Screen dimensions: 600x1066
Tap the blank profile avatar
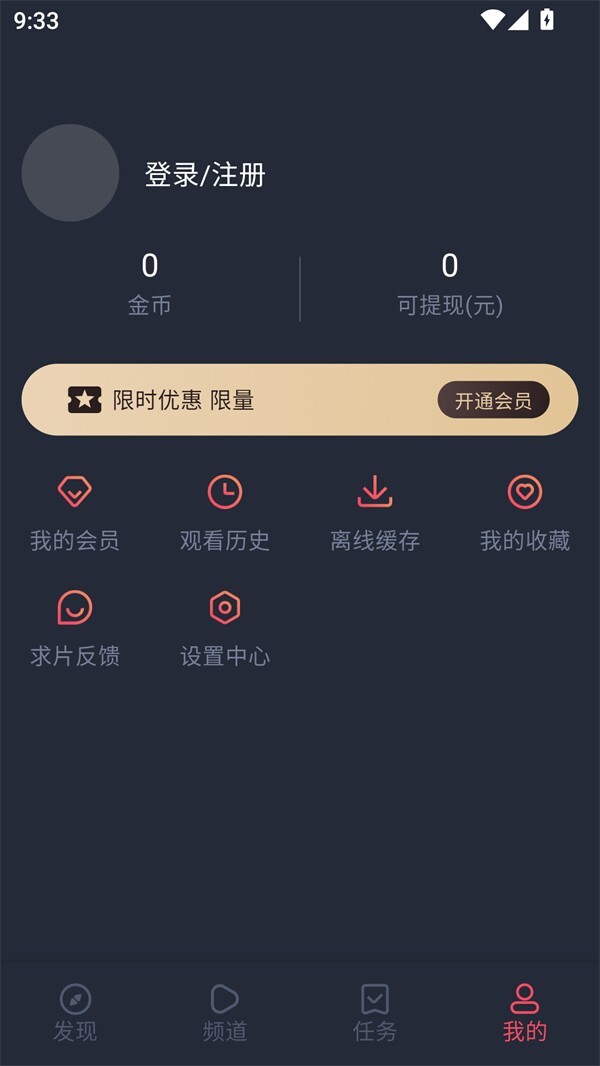[x=70, y=173]
